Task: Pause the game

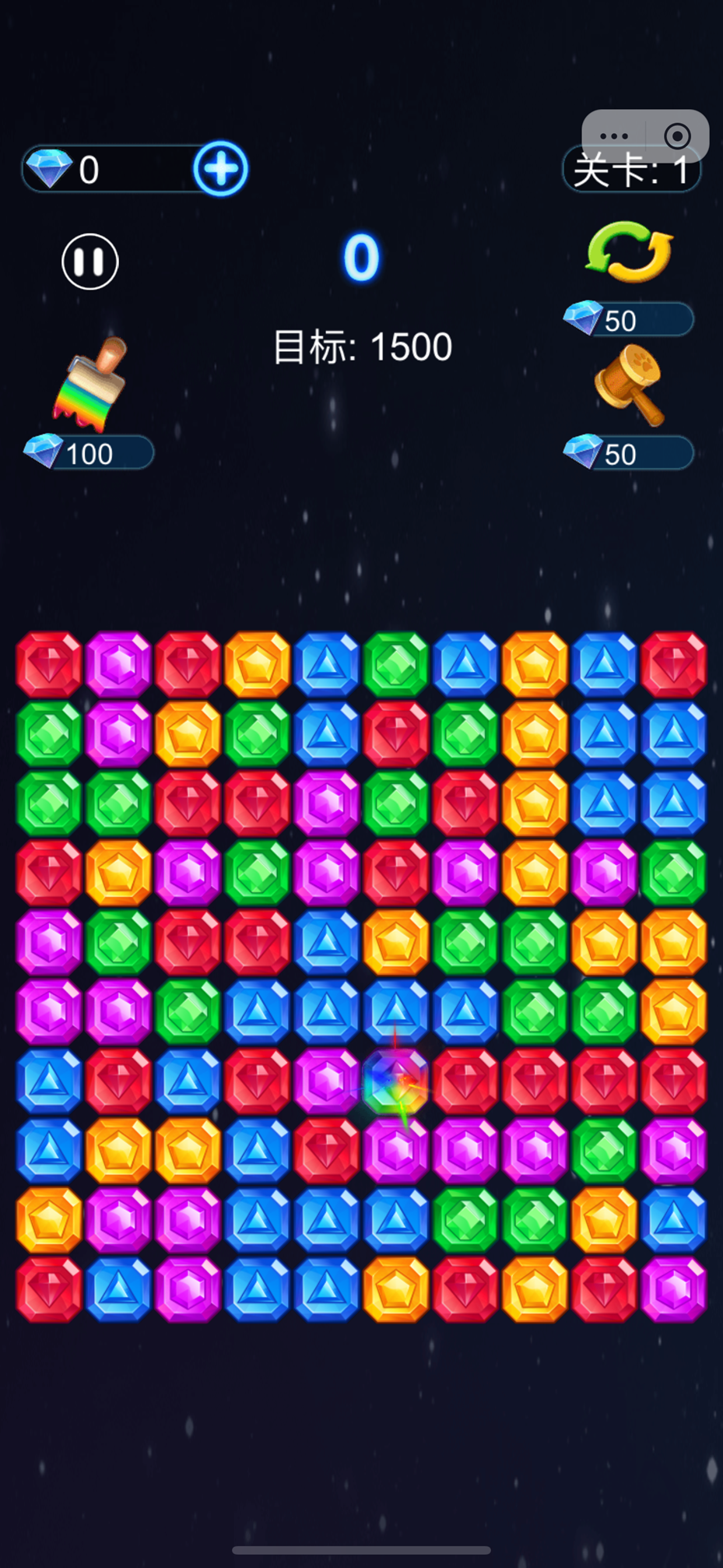Action: (x=90, y=262)
